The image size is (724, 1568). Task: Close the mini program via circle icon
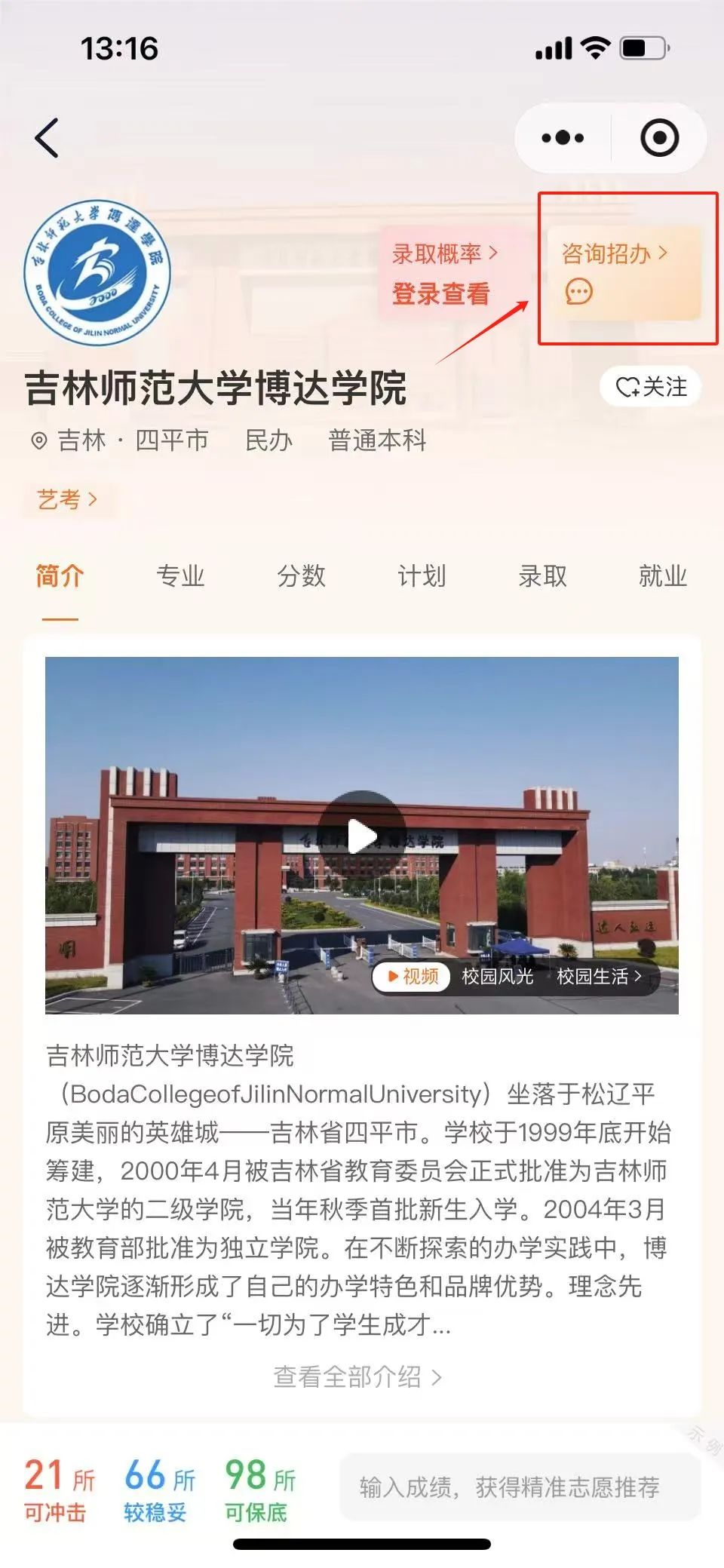659,138
